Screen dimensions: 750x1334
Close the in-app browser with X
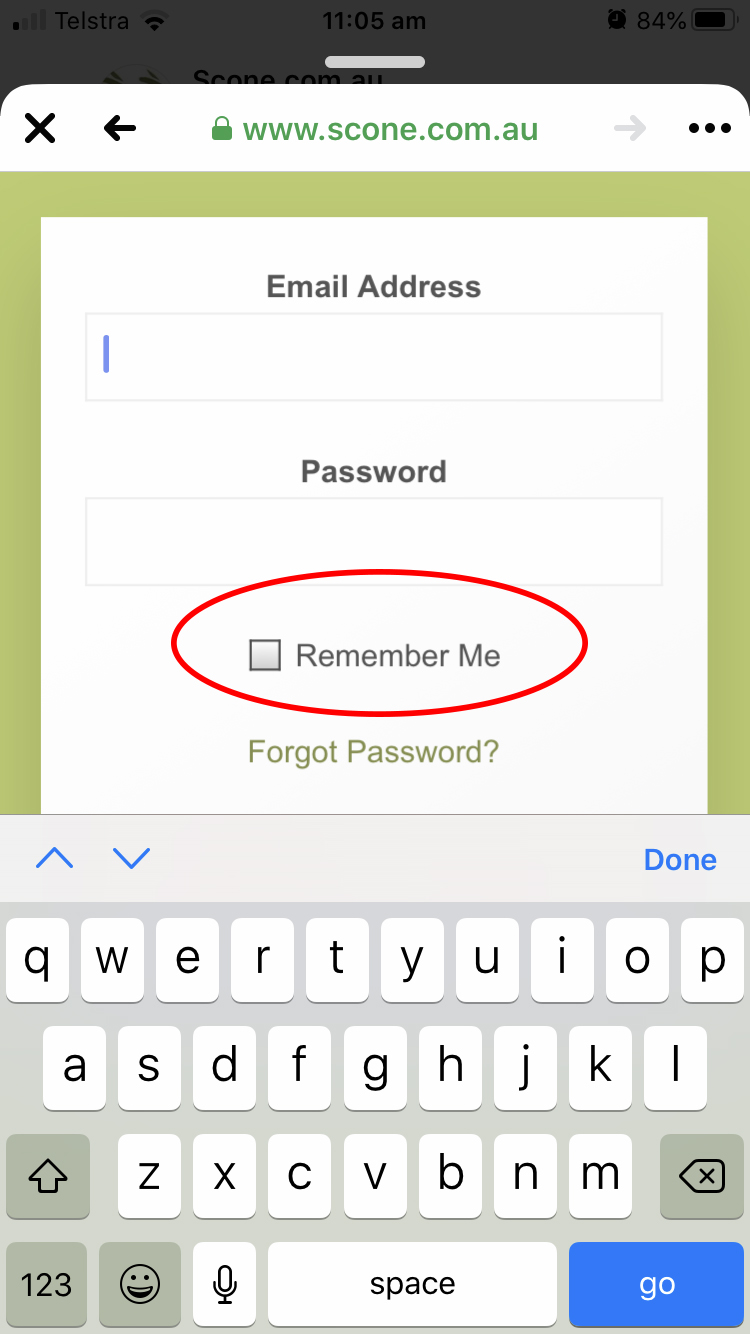pyautogui.click(x=40, y=128)
